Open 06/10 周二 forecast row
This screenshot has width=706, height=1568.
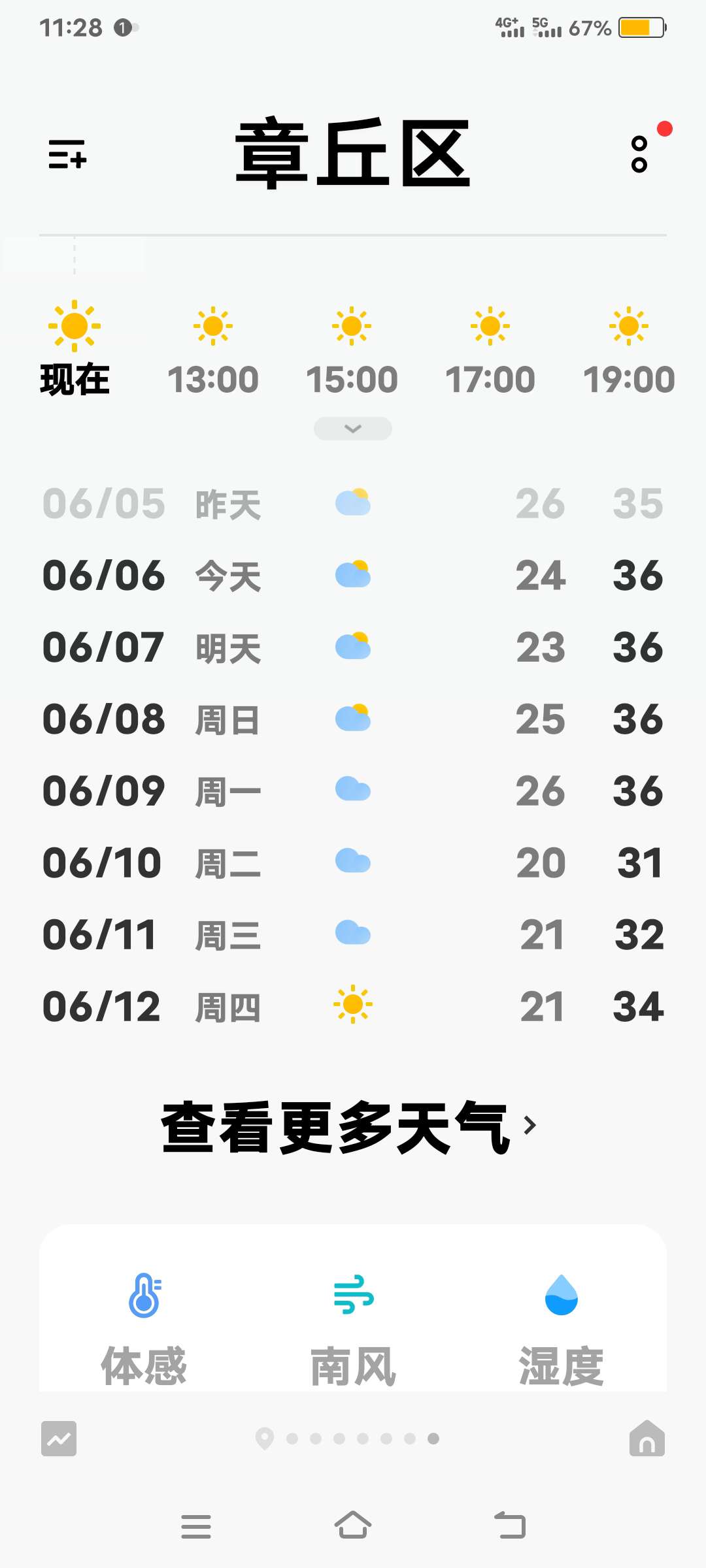coord(353,863)
